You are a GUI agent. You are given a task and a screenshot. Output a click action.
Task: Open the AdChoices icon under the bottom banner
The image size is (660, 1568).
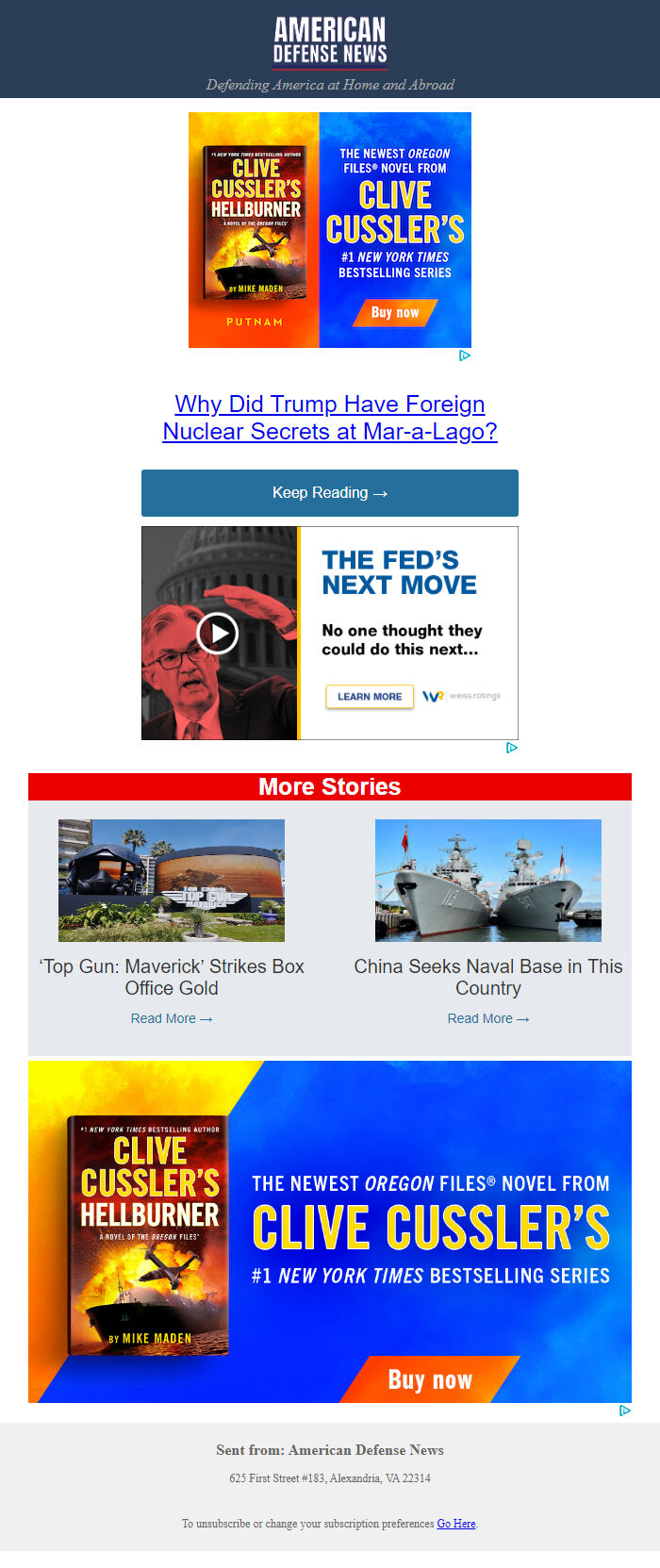[x=624, y=1411]
